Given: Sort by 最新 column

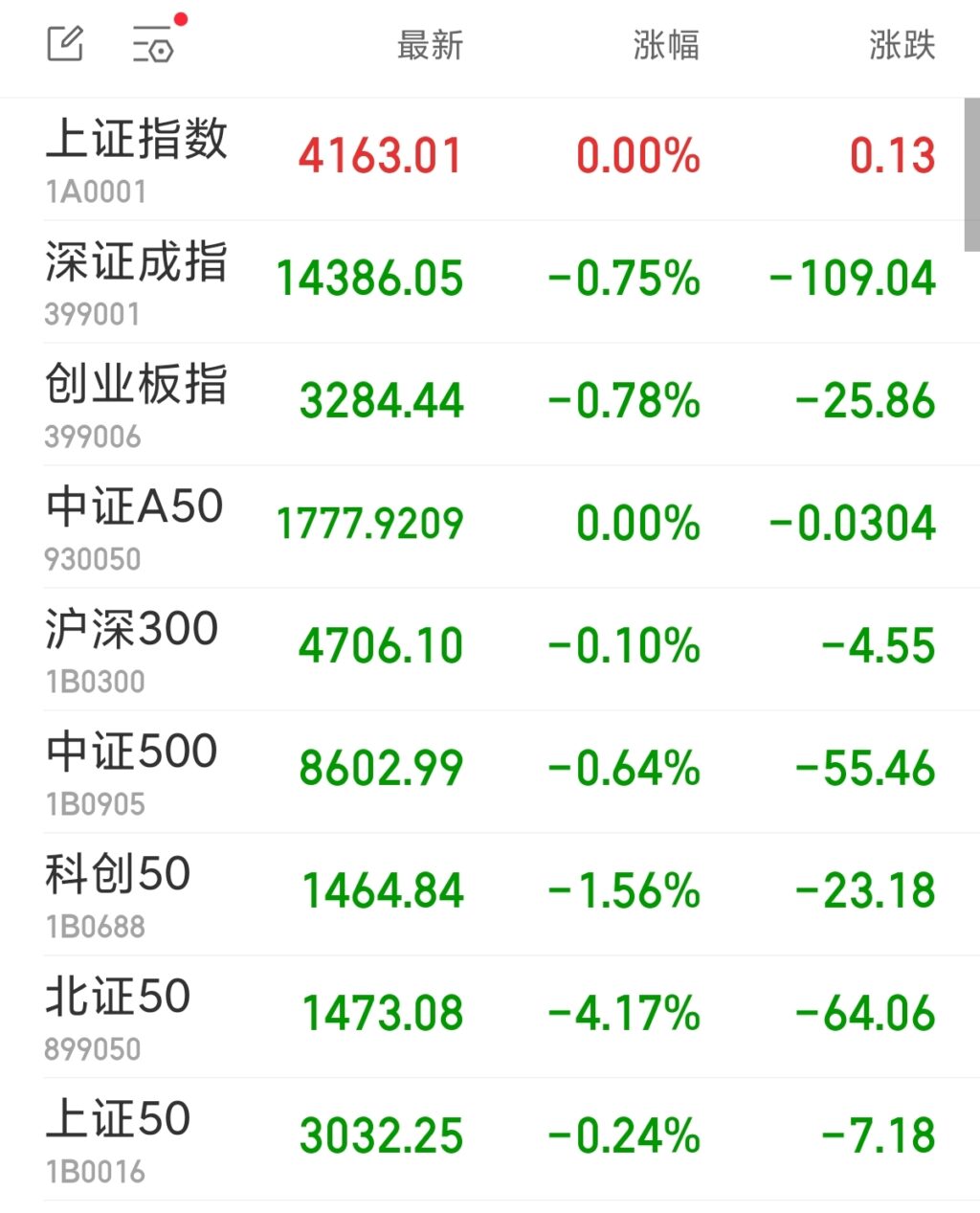Looking at the screenshot, I should click(x=430, y=45).
